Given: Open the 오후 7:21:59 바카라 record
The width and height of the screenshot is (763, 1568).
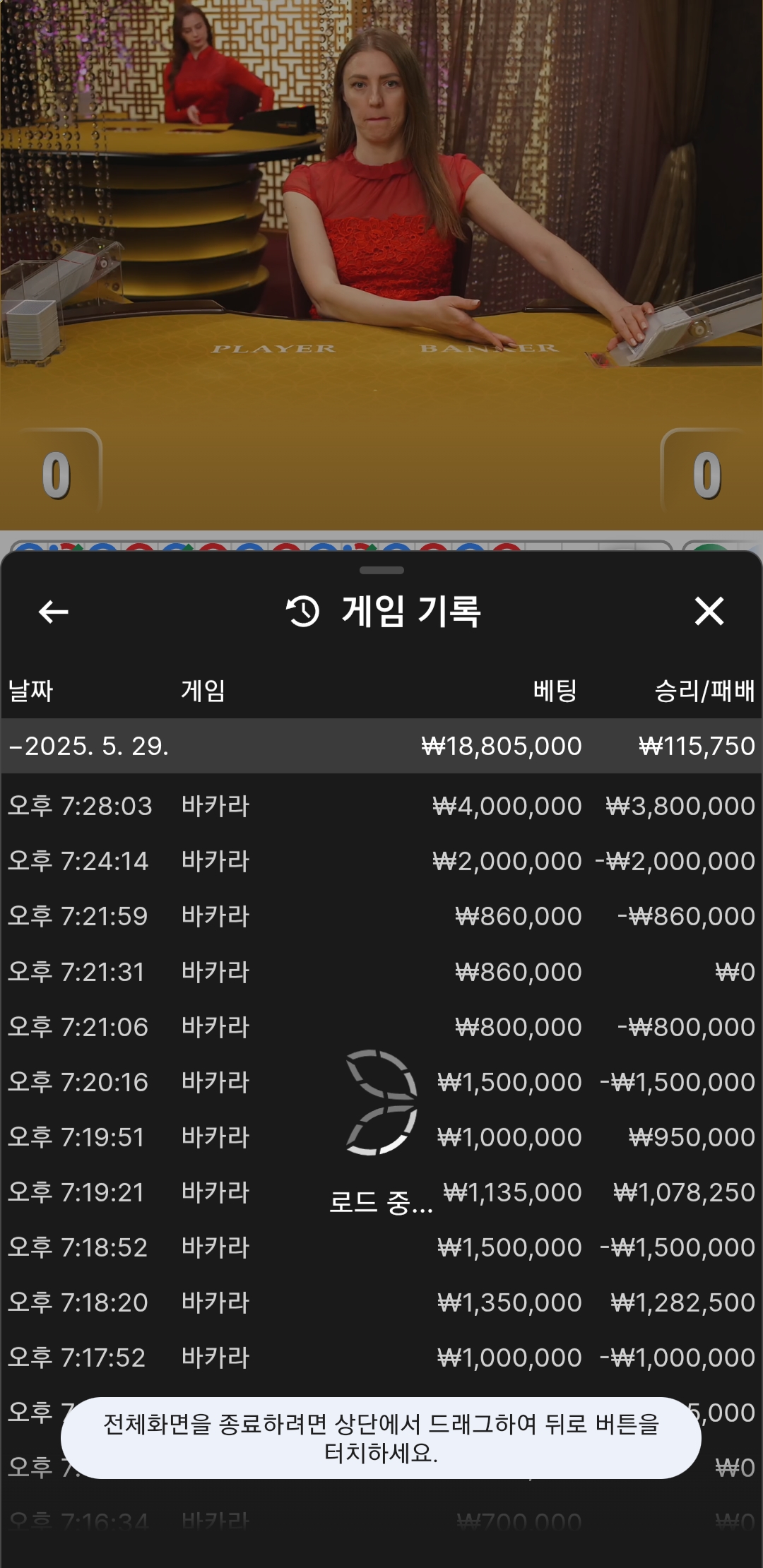Looking at the screenshot, I should [x=381, y=916].
